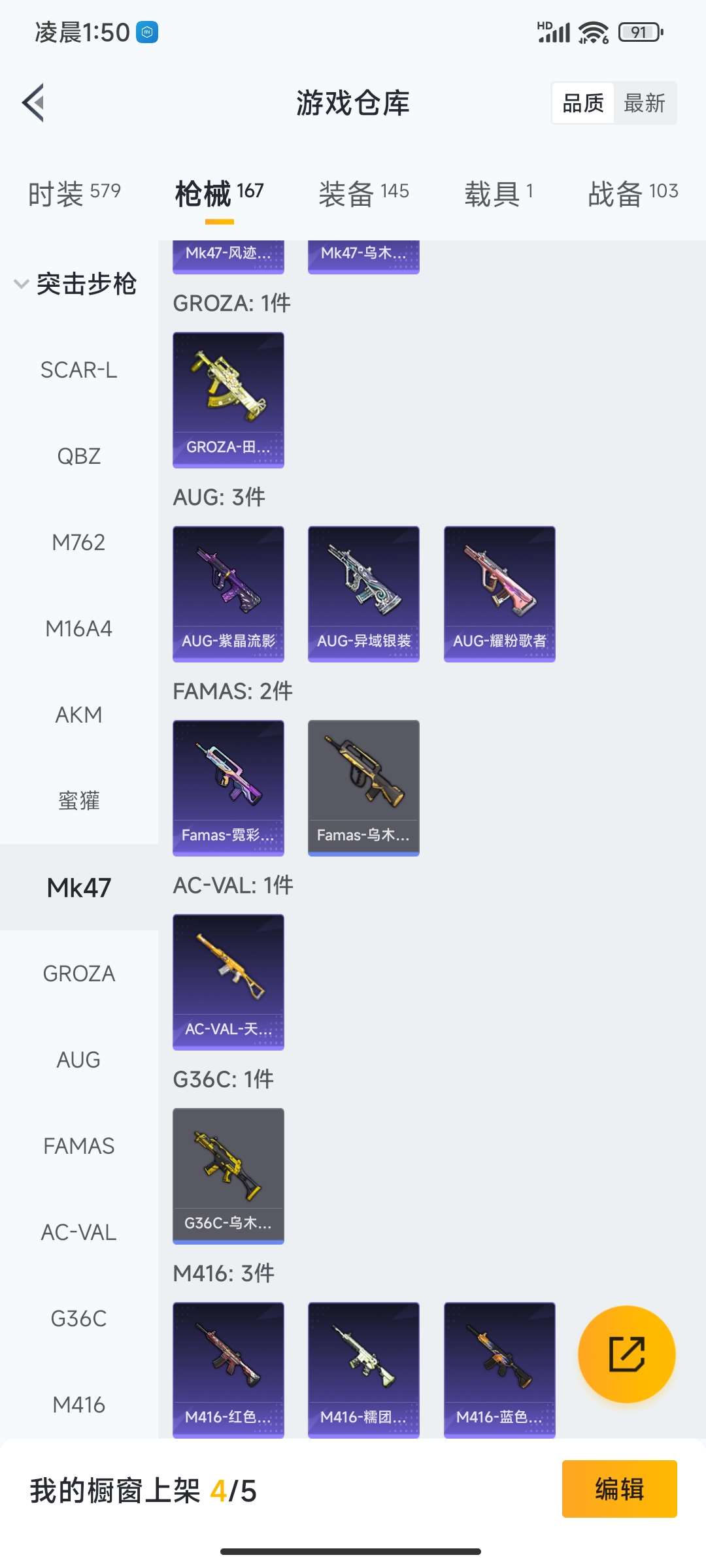Collapse the 突击步枪 category
This screenshot has width=706, height=1568.
[75, 284]
